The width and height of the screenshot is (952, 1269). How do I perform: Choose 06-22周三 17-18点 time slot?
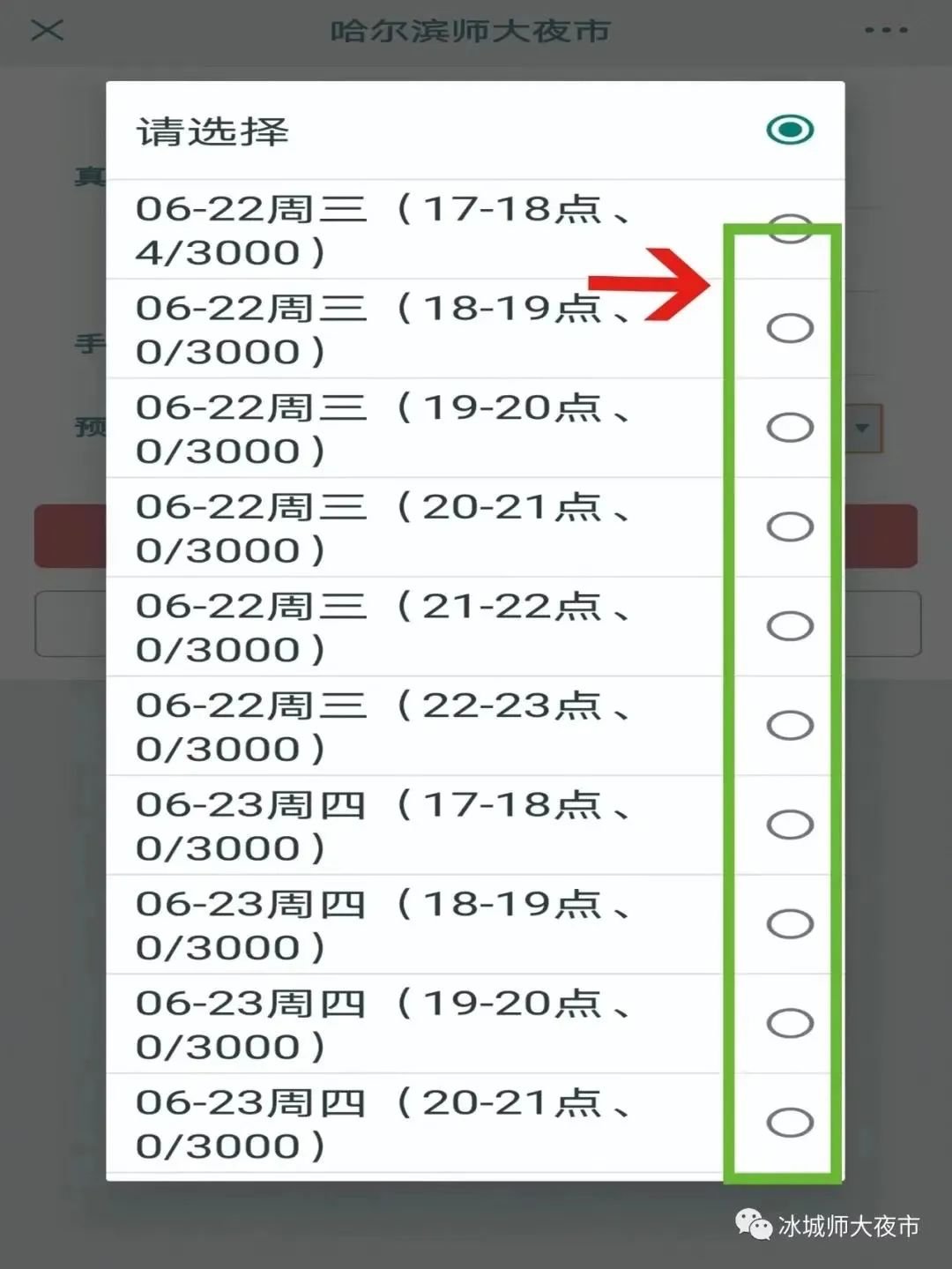click(789, 228)
